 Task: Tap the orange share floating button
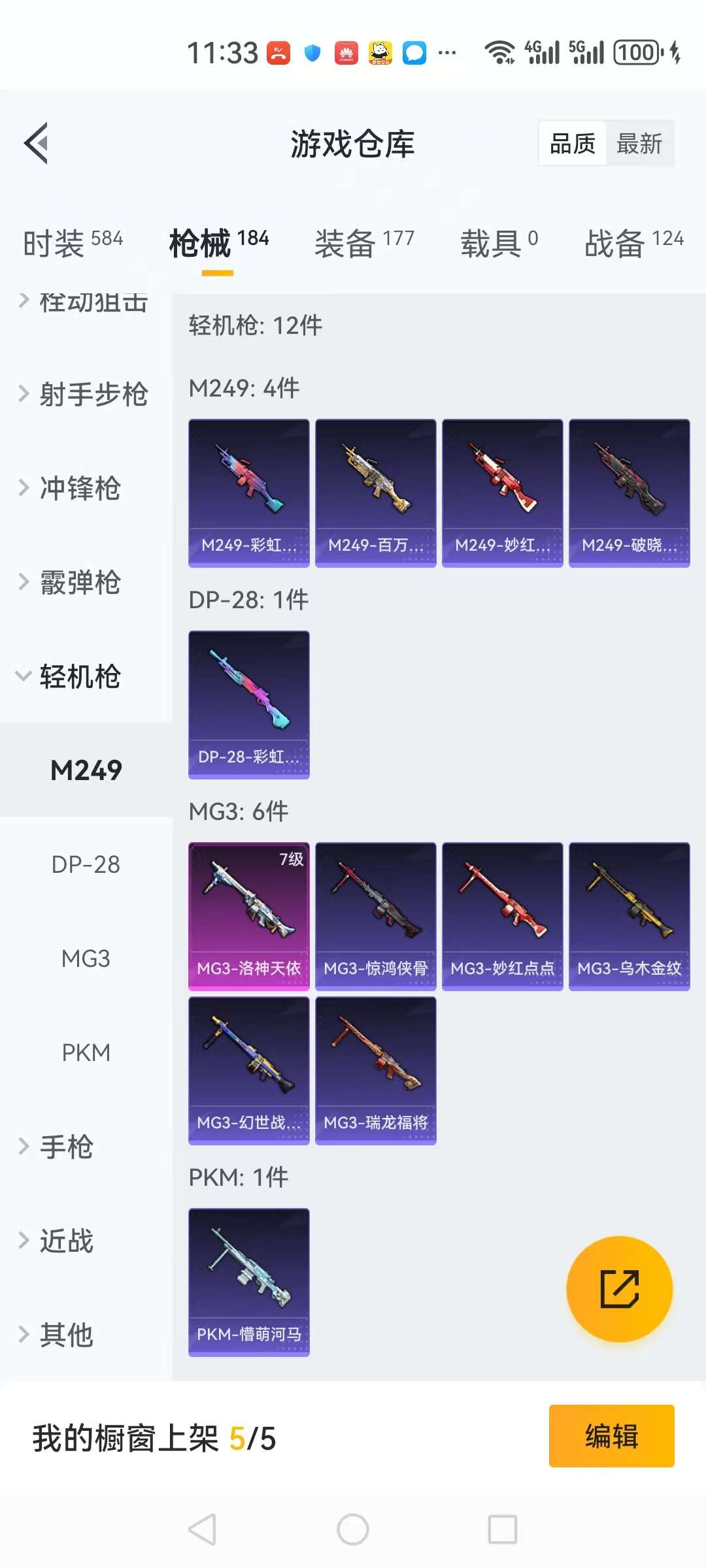pyautogui.click(x=619, y=1288)
